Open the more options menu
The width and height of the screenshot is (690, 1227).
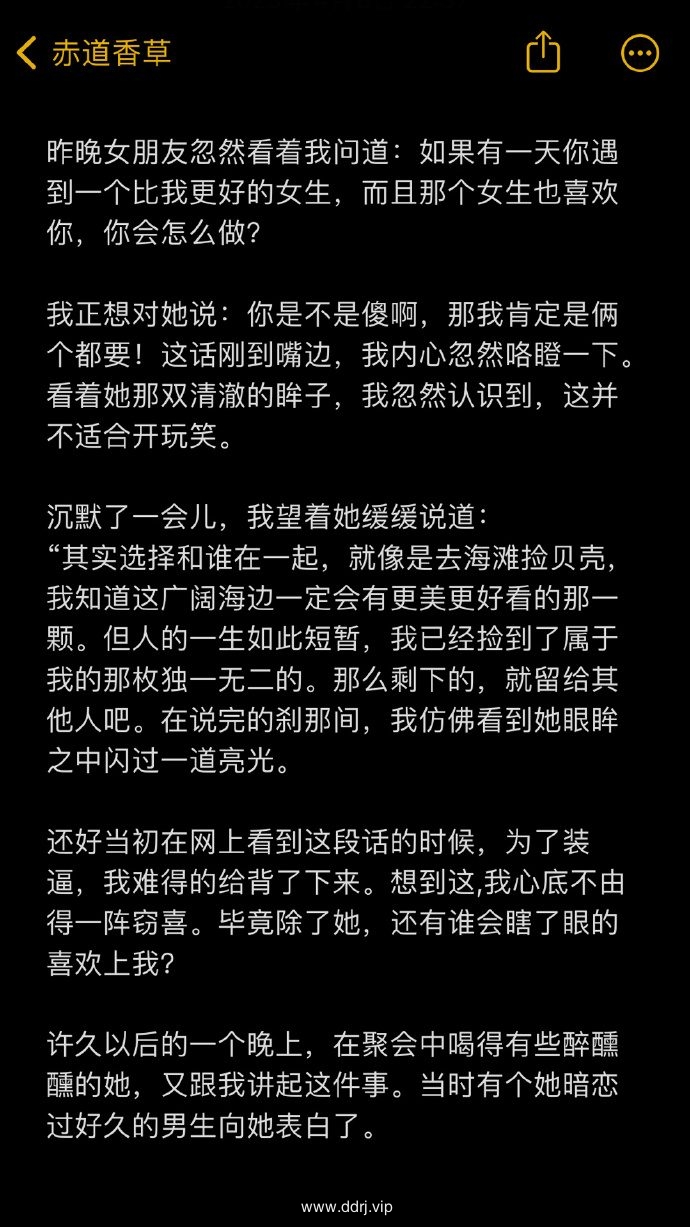coord(640,53)
